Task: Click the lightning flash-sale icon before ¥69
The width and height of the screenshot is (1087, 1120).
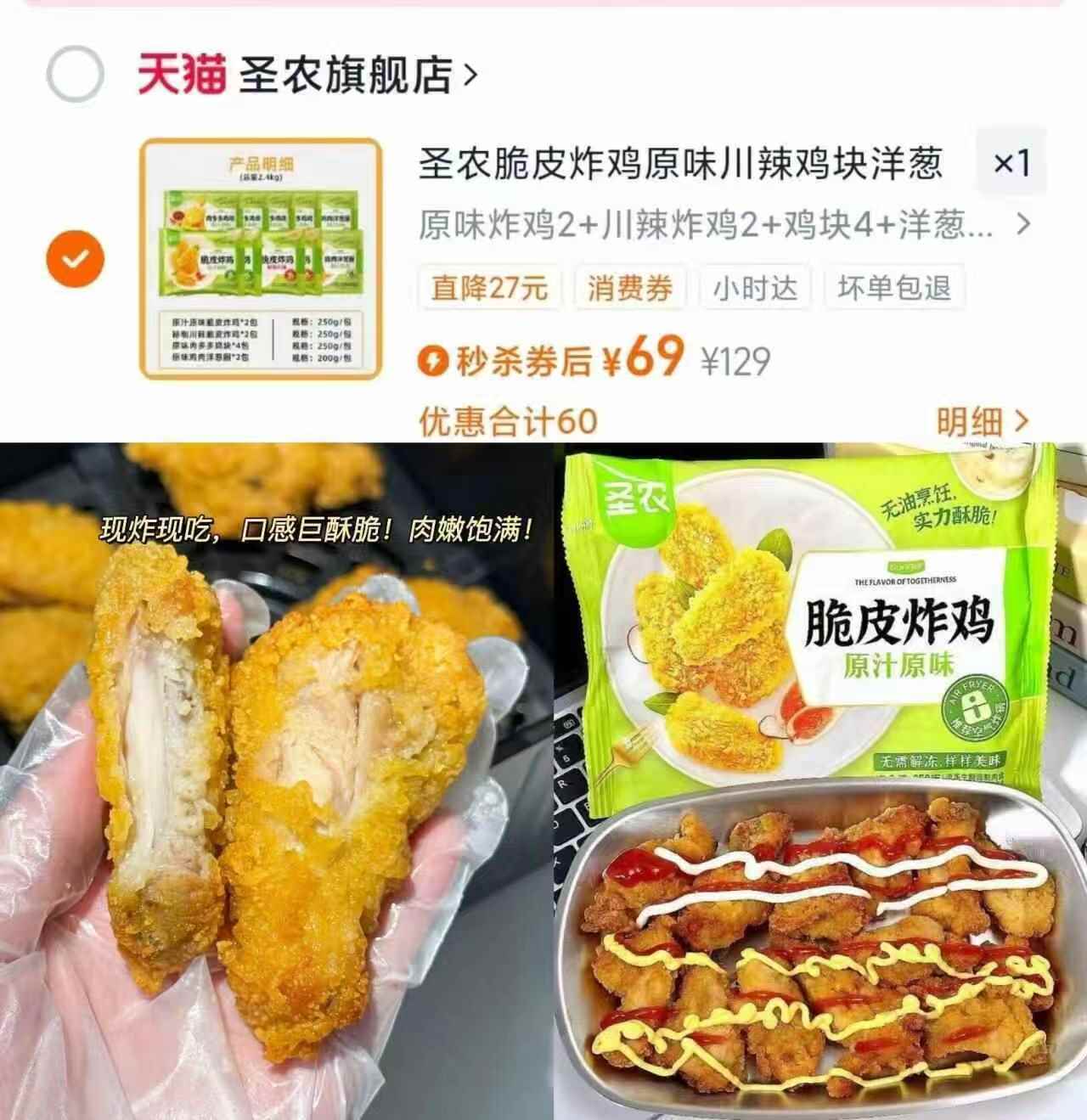Action: [x=435, y=360]
